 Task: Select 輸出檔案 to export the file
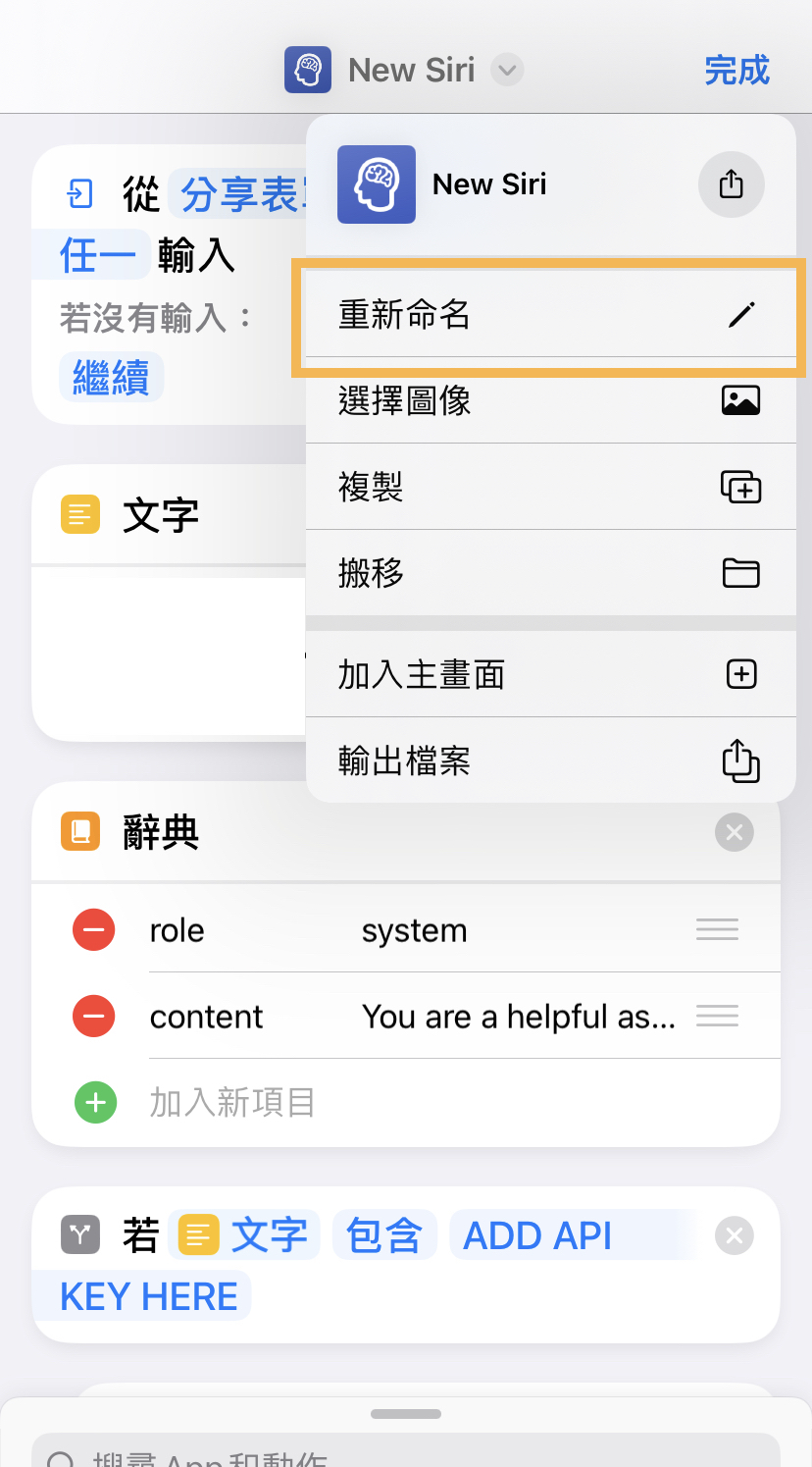[x=549, y=760]
